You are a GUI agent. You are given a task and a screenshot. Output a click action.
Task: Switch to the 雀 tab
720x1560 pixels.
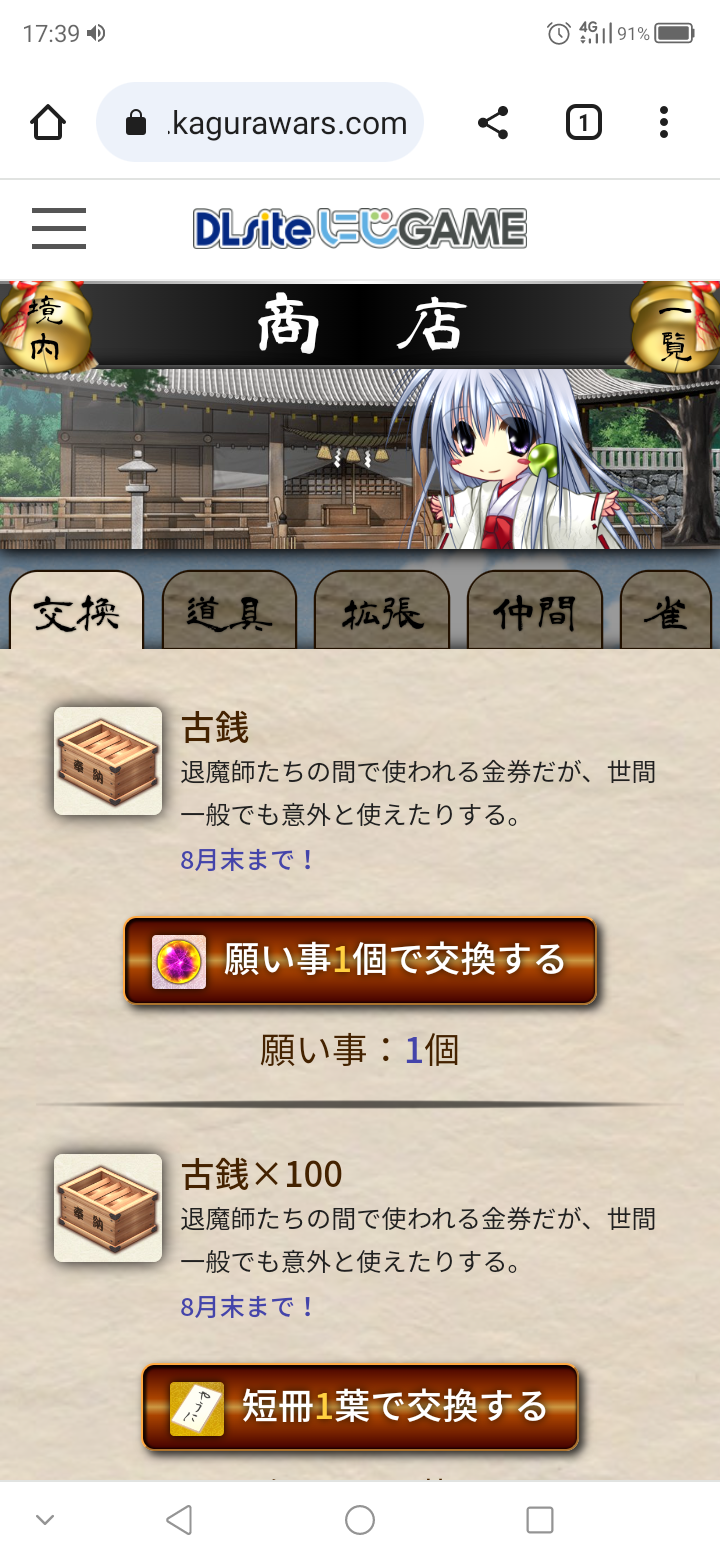click(x=668, y=612)
